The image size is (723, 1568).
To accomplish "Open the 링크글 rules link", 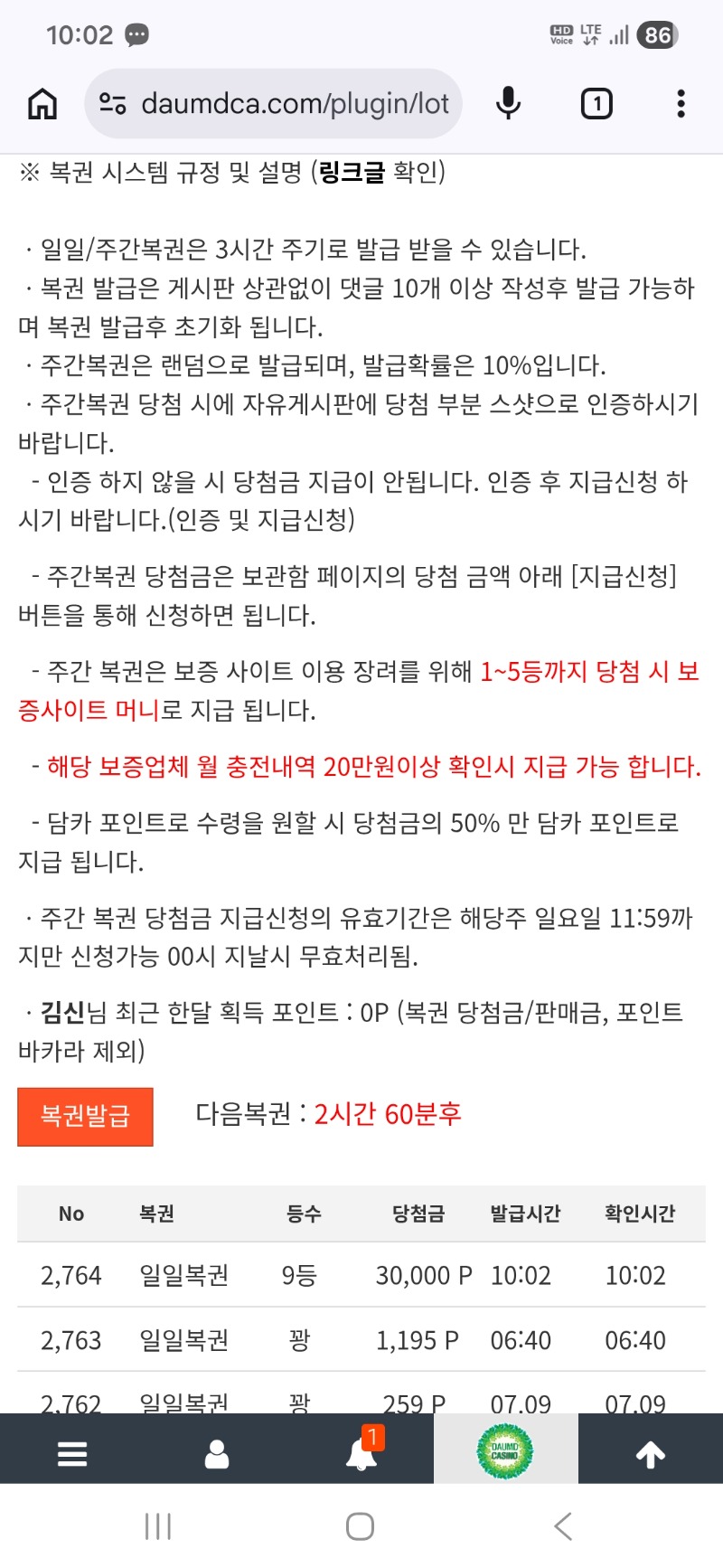I will click(352, 172).
